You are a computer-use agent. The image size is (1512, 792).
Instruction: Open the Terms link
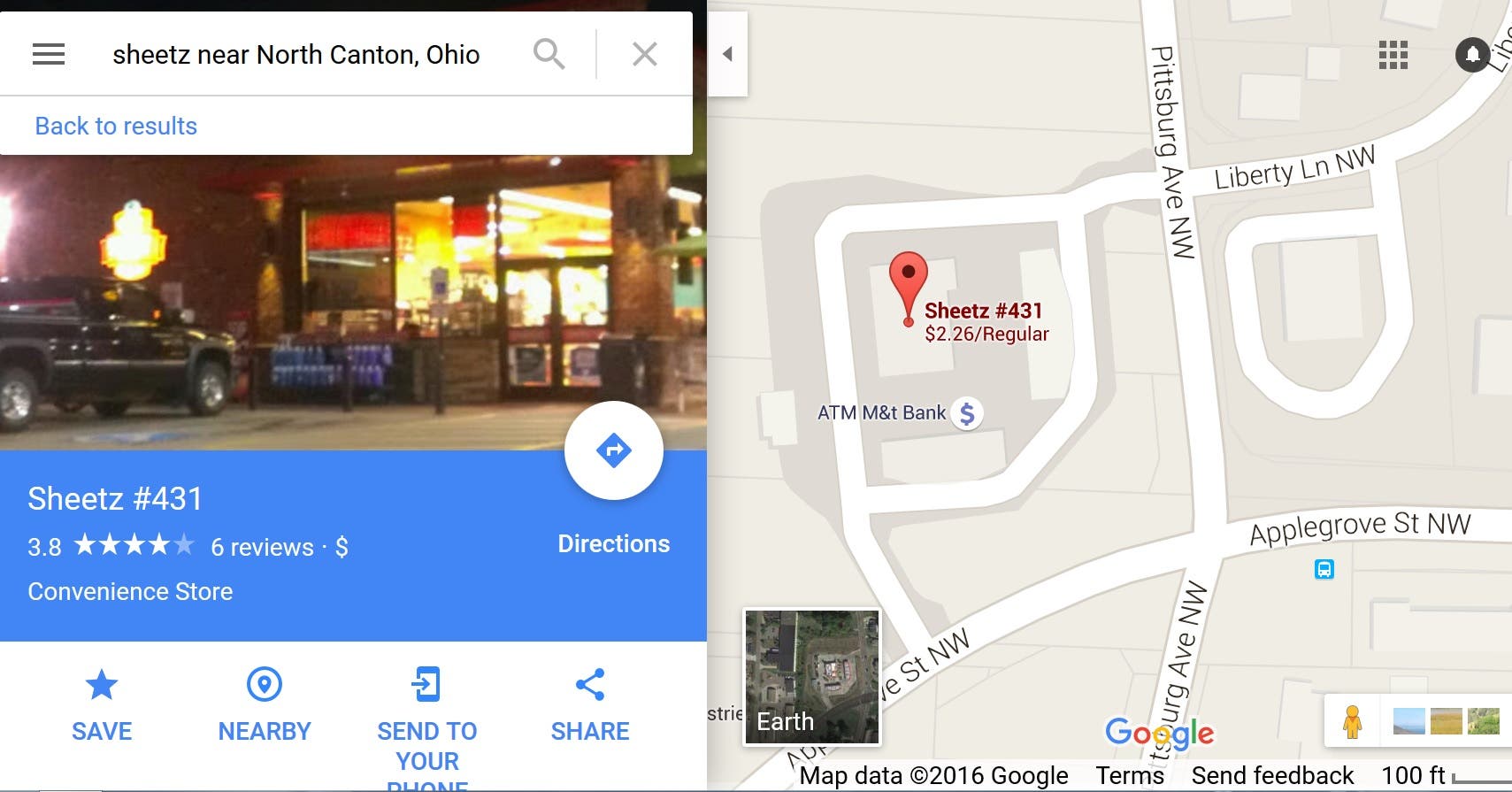click(x=1130, y=775)
